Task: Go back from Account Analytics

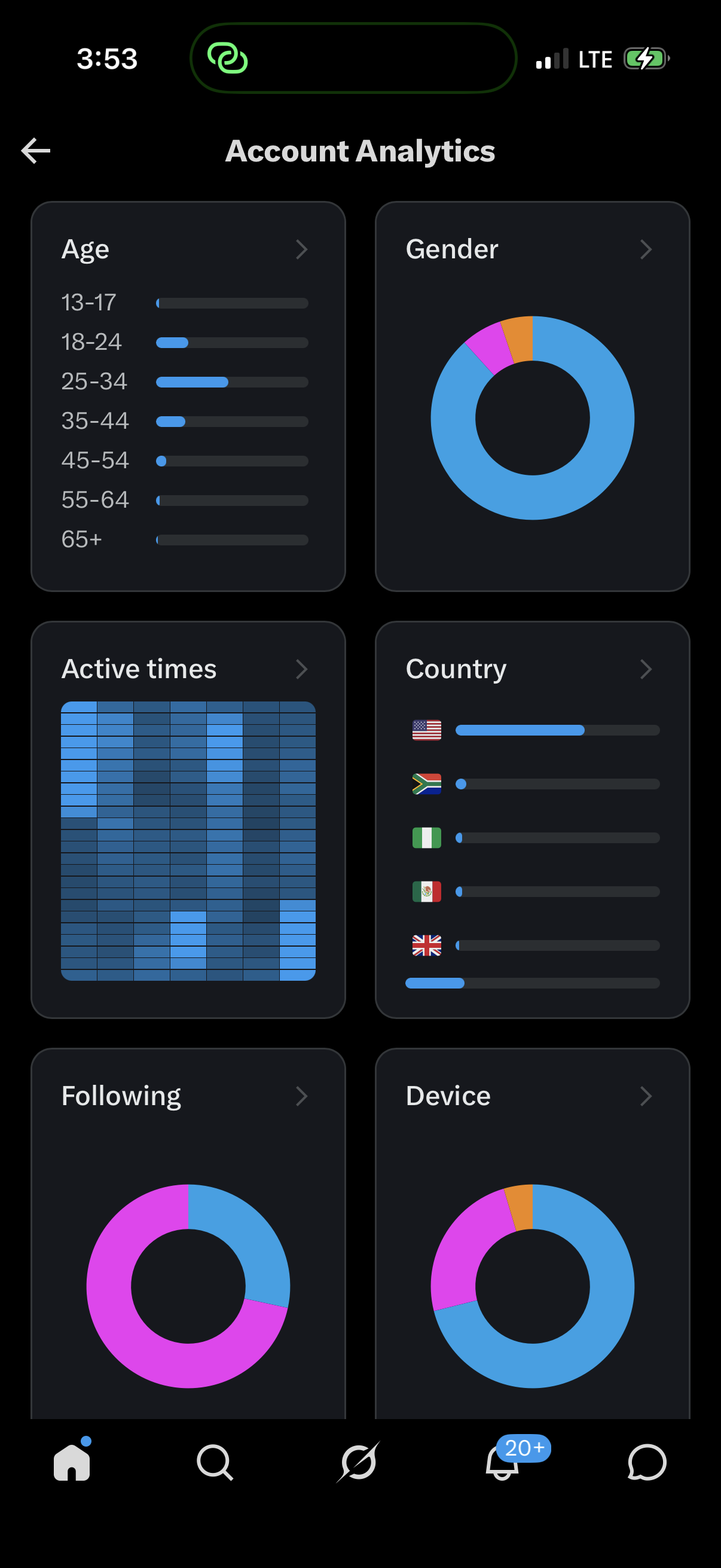Action: coord(36,151)
